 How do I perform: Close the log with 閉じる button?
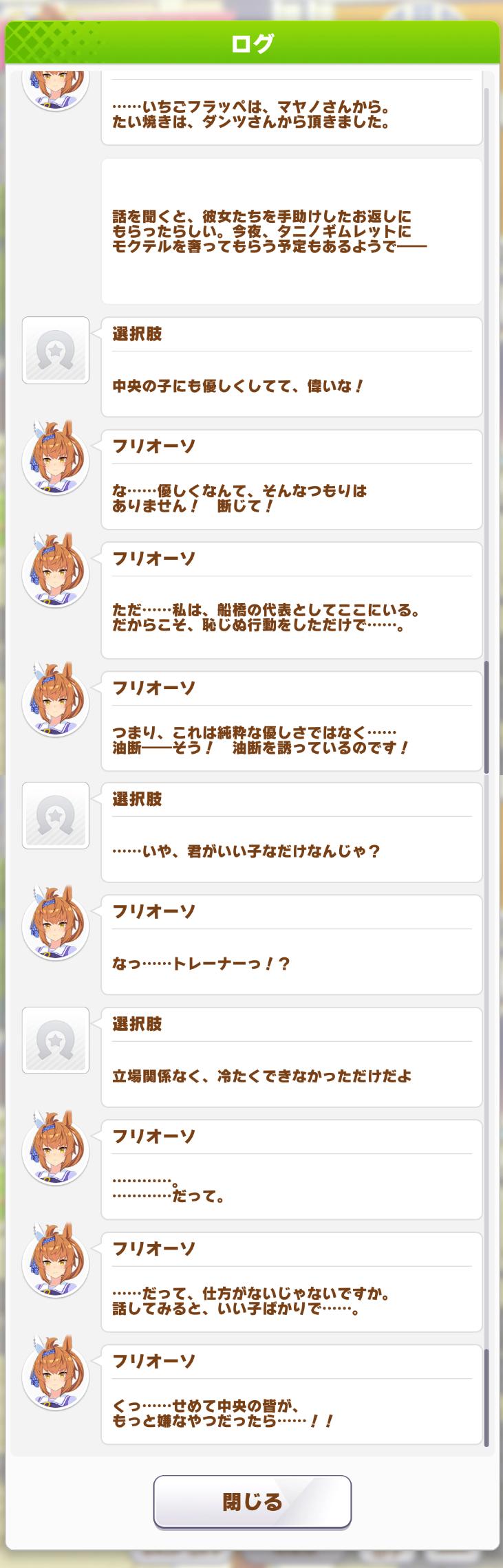pos(252,1501)
